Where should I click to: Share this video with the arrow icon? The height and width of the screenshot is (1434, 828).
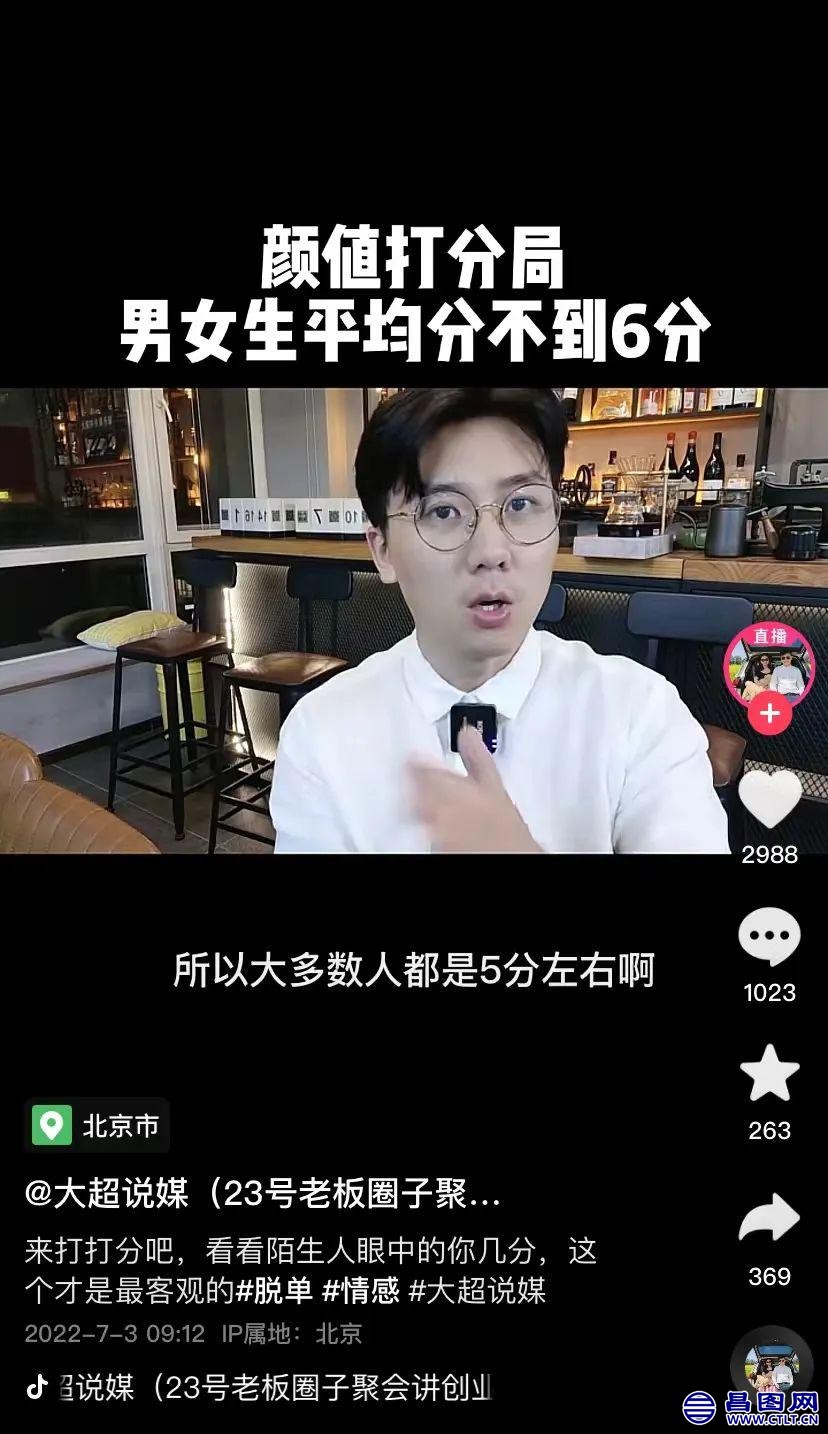tap(769, 1221)
